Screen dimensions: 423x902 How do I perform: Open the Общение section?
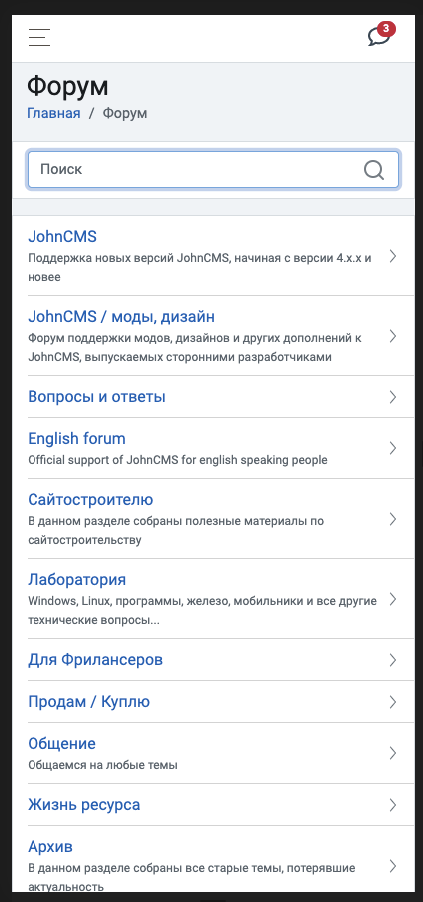pos(213,753)
